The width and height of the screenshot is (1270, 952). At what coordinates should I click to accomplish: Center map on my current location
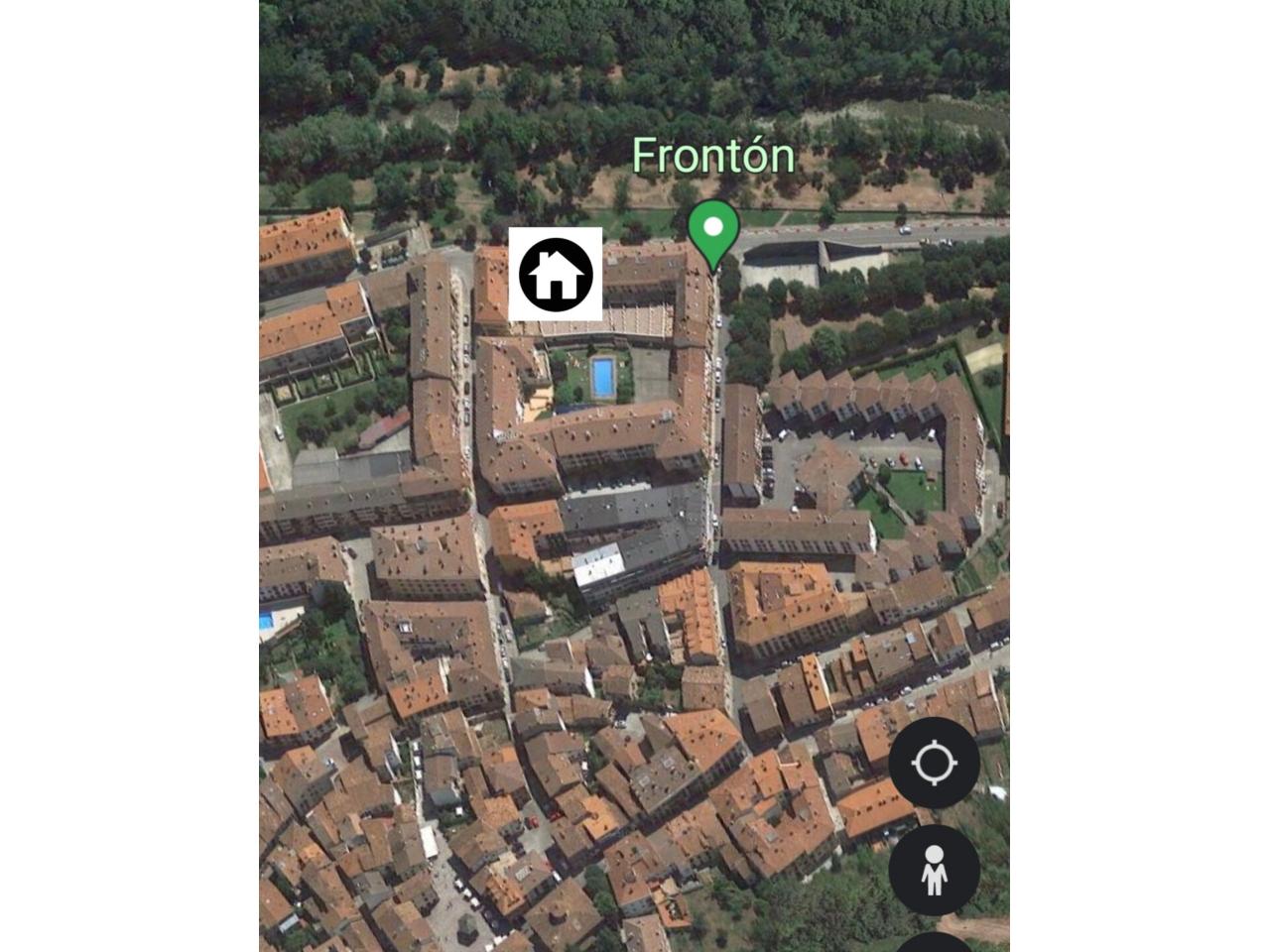(934, 763)
